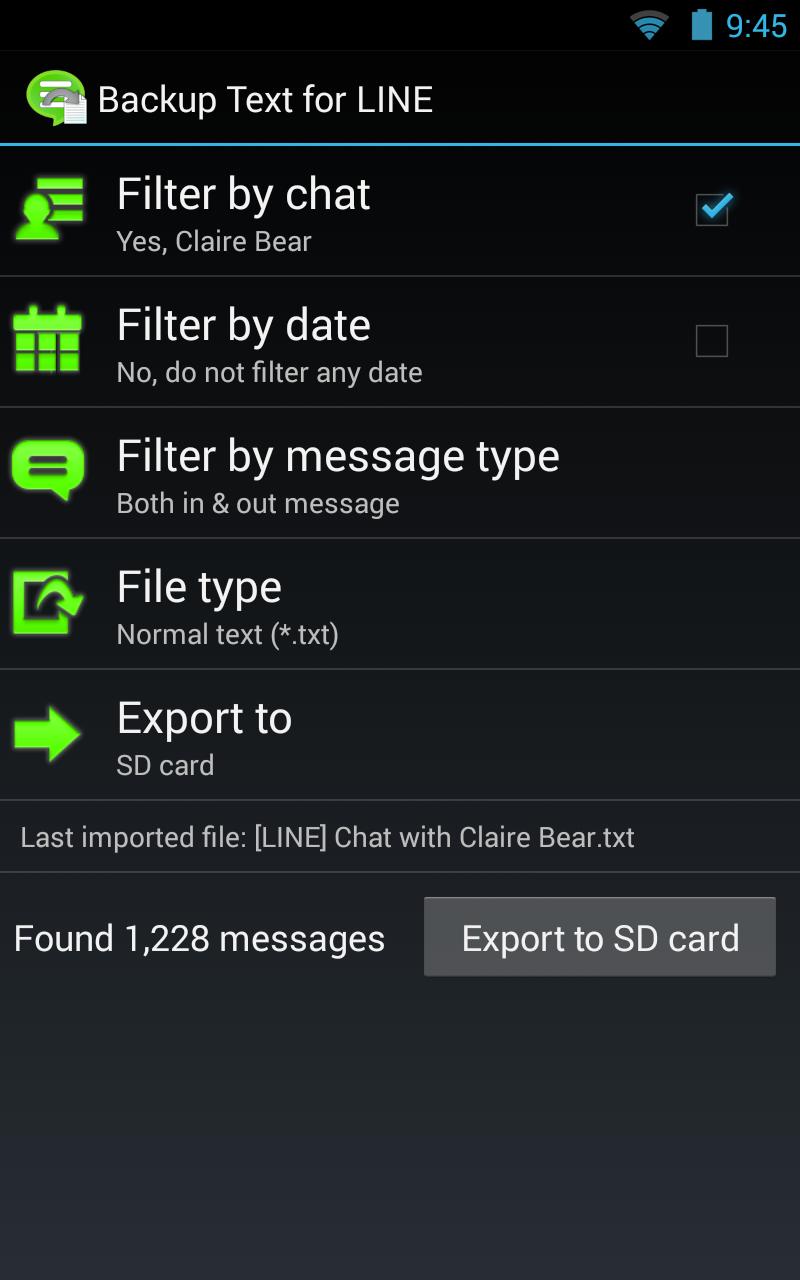
Task: Open the Export to destination setting
Action: coord(400,735)
